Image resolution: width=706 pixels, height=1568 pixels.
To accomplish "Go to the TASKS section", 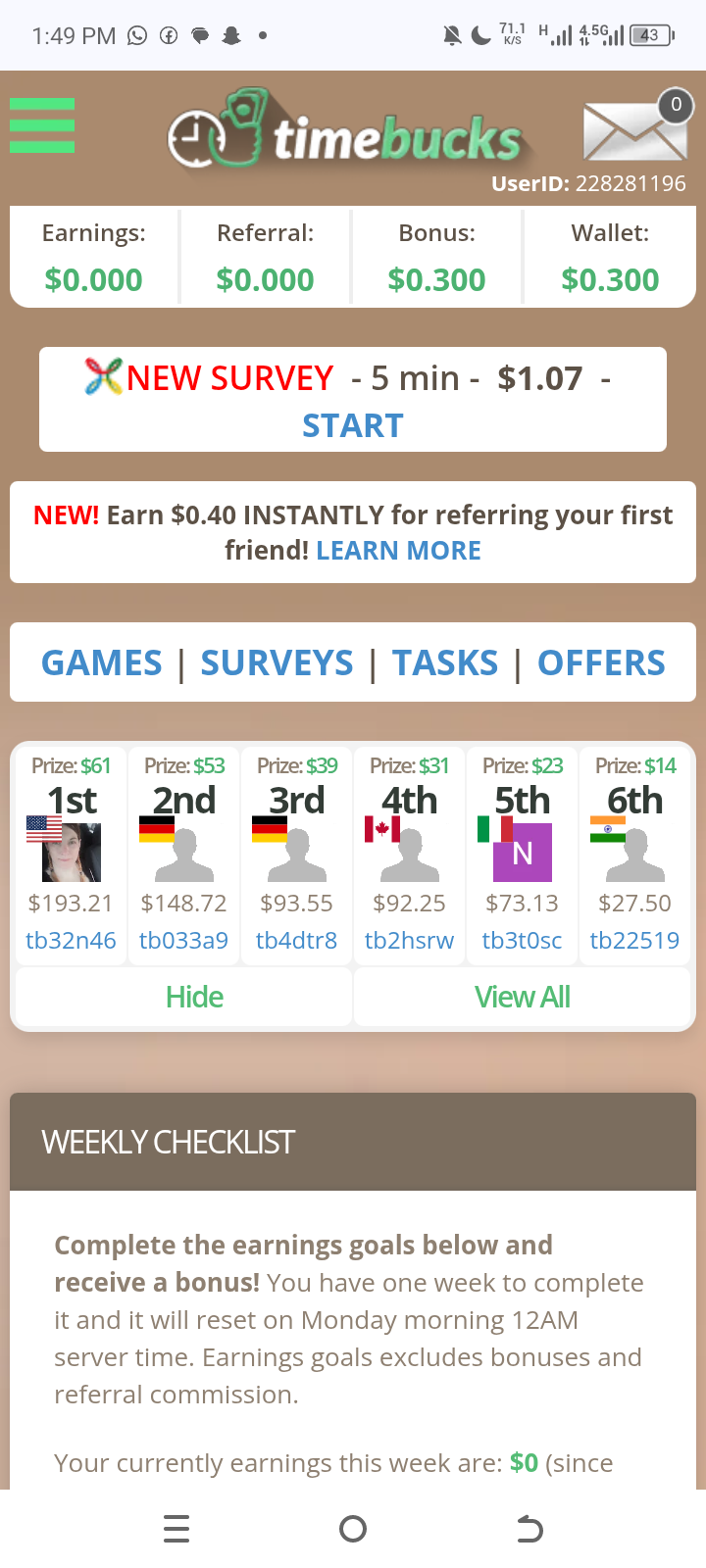I will [445, 663].
